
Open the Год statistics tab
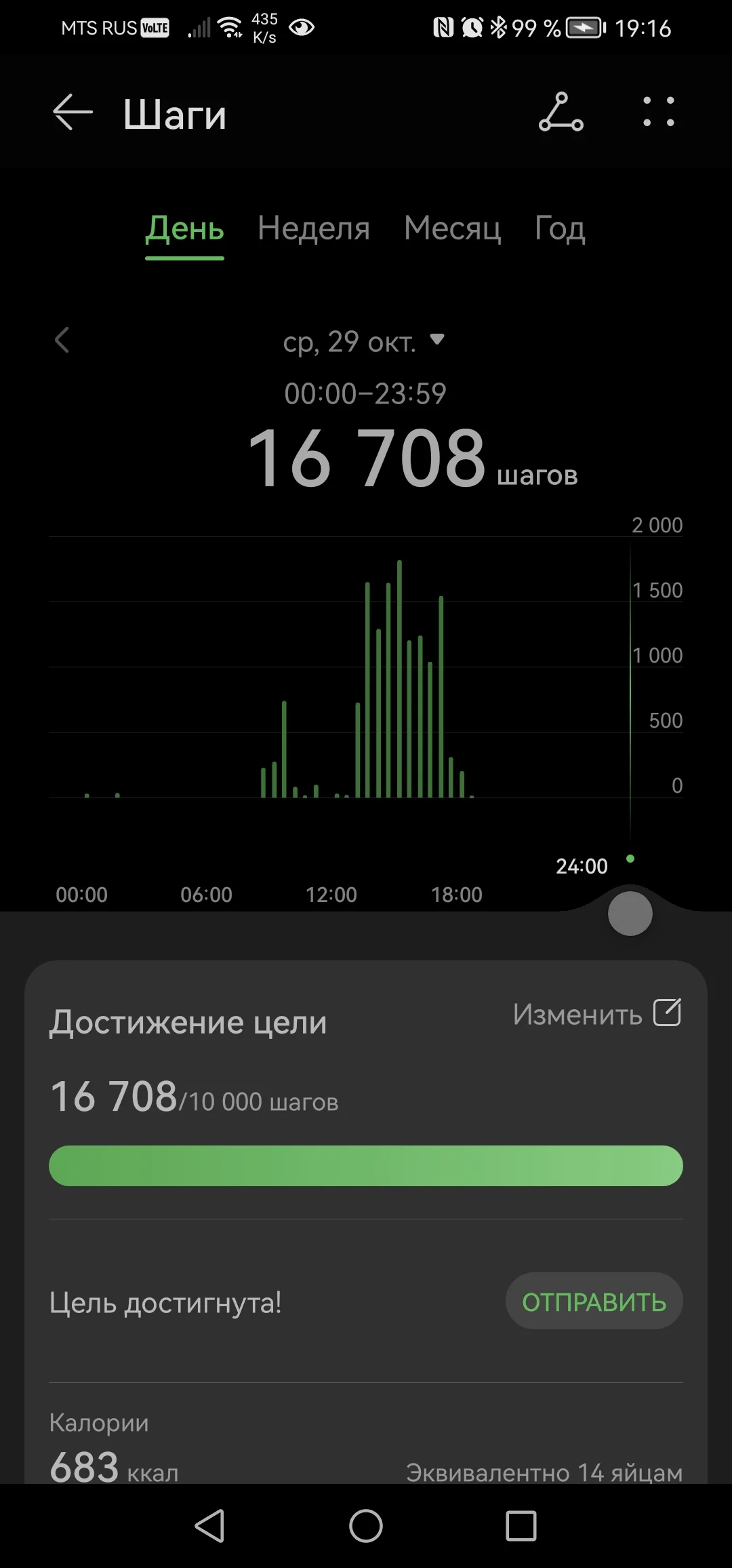pyautogui.click(x=559, y=229)
